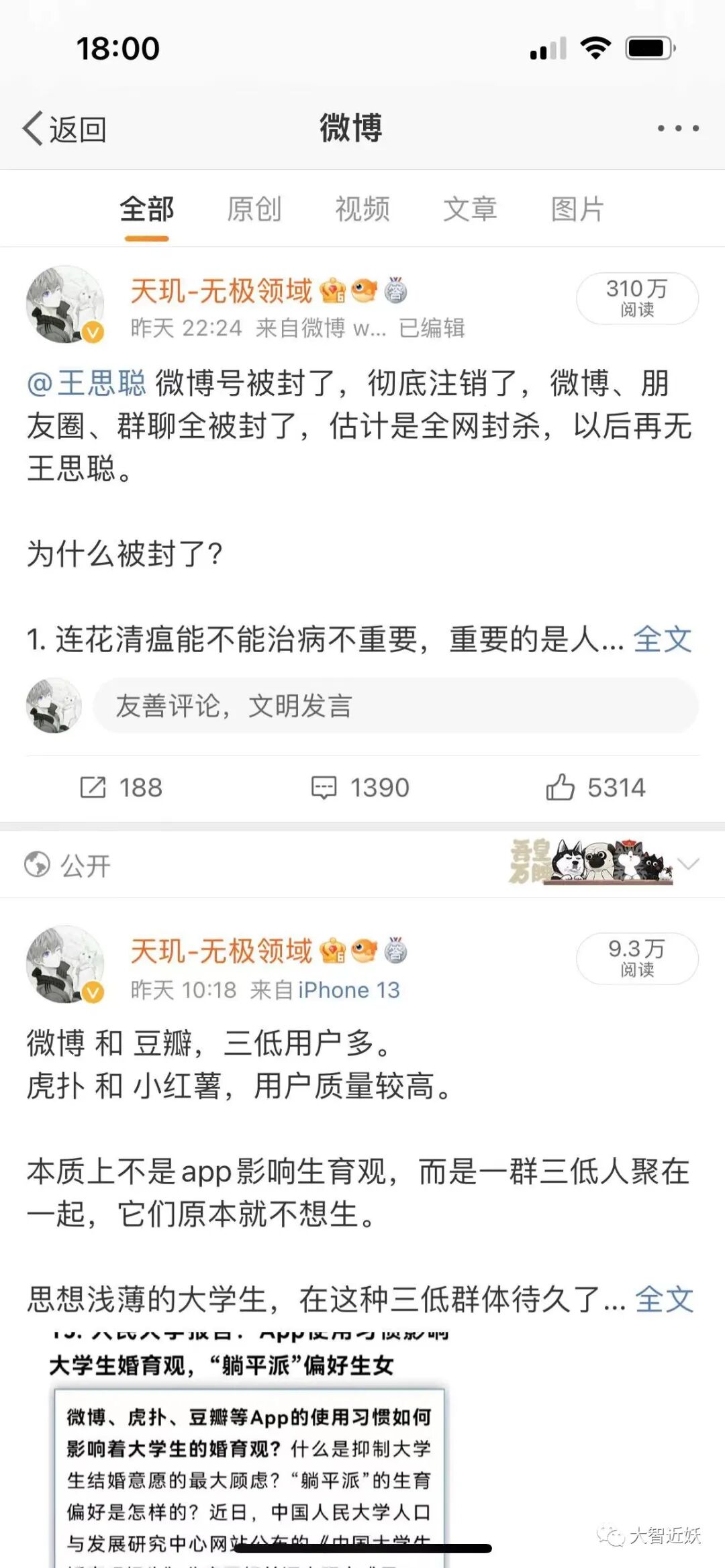Viewport: 725px width, 1568px height.
Task: Like the post with 5314 likes
Action: 595,788
